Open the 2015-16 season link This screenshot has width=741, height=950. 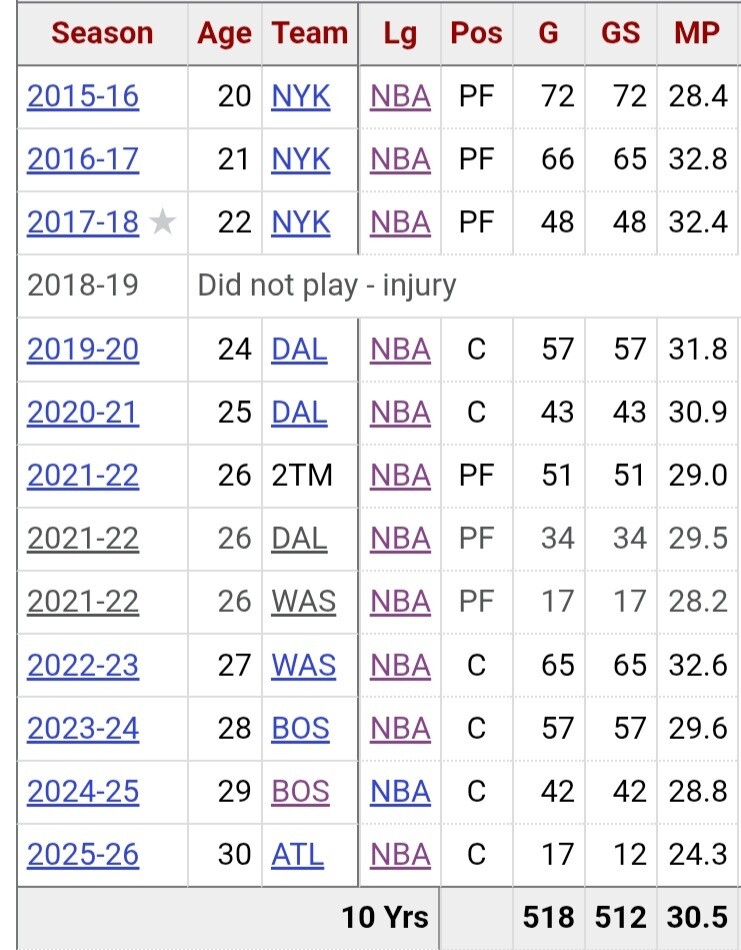click(x=83, y=97)
